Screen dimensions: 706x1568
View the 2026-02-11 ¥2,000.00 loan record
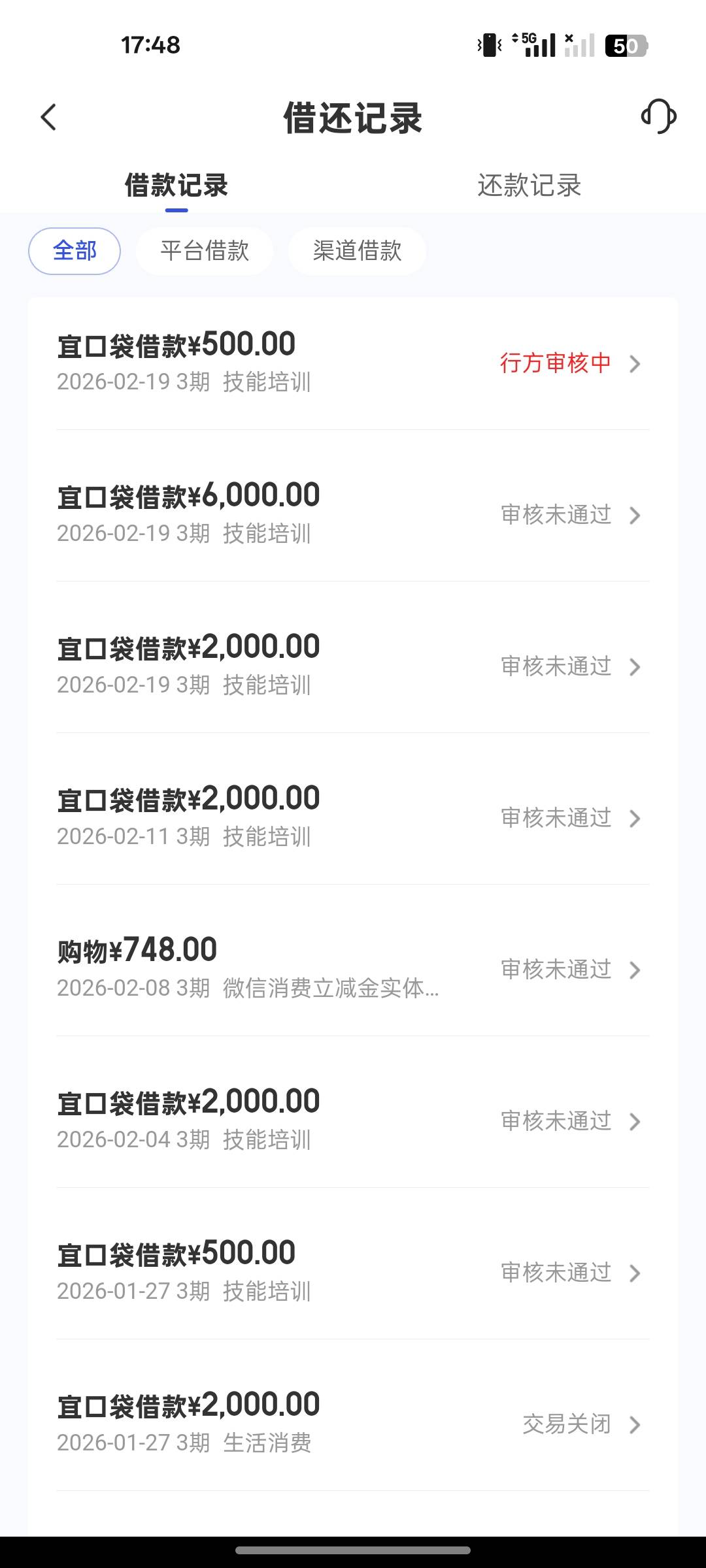click(353, 817)
